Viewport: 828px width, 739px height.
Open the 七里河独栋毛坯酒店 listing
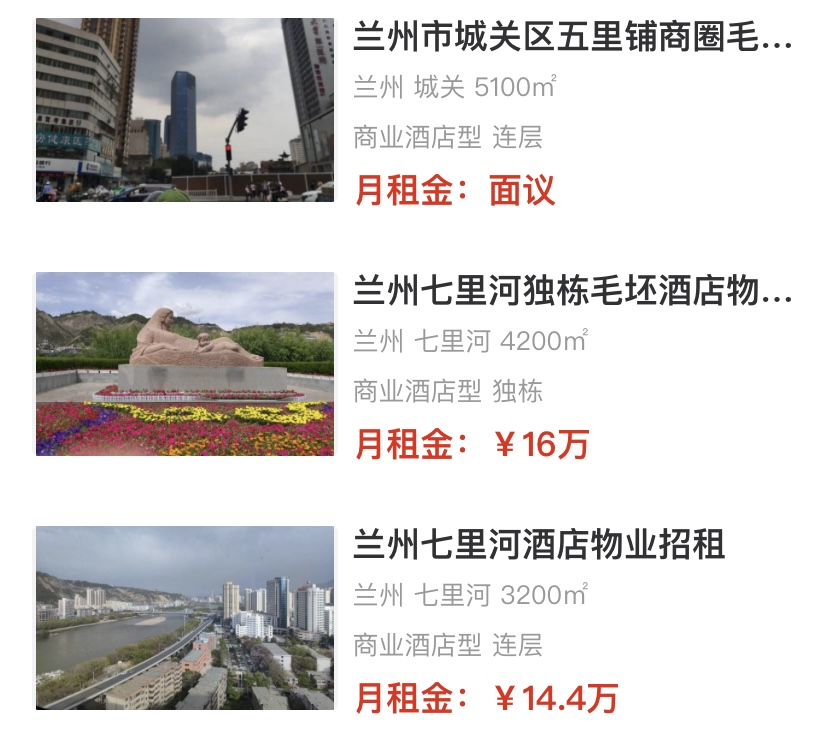572,293
